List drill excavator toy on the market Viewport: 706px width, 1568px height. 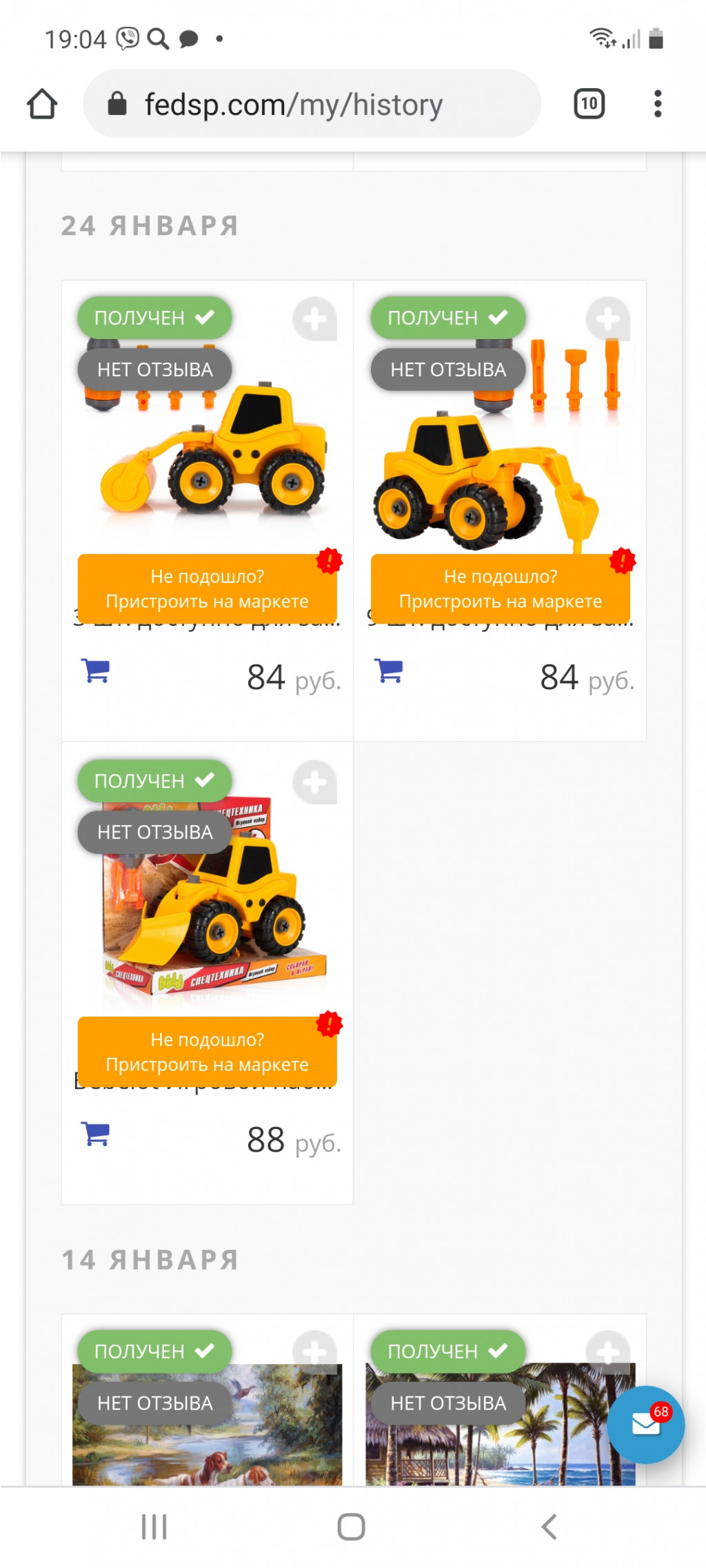(500, 589)
